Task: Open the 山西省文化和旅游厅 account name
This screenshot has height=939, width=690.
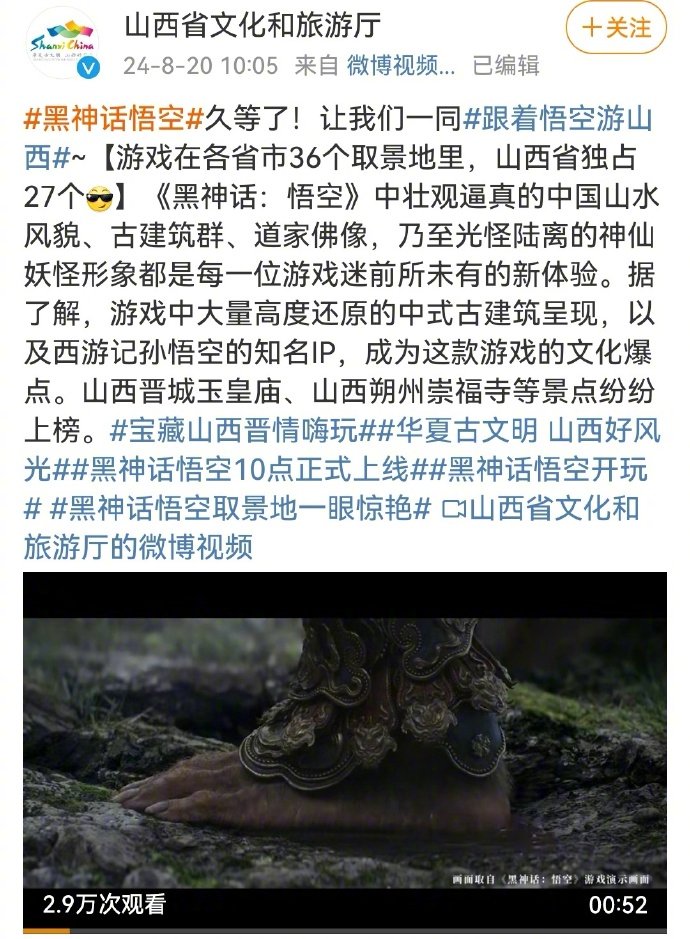Action: [x=252, y=26]
